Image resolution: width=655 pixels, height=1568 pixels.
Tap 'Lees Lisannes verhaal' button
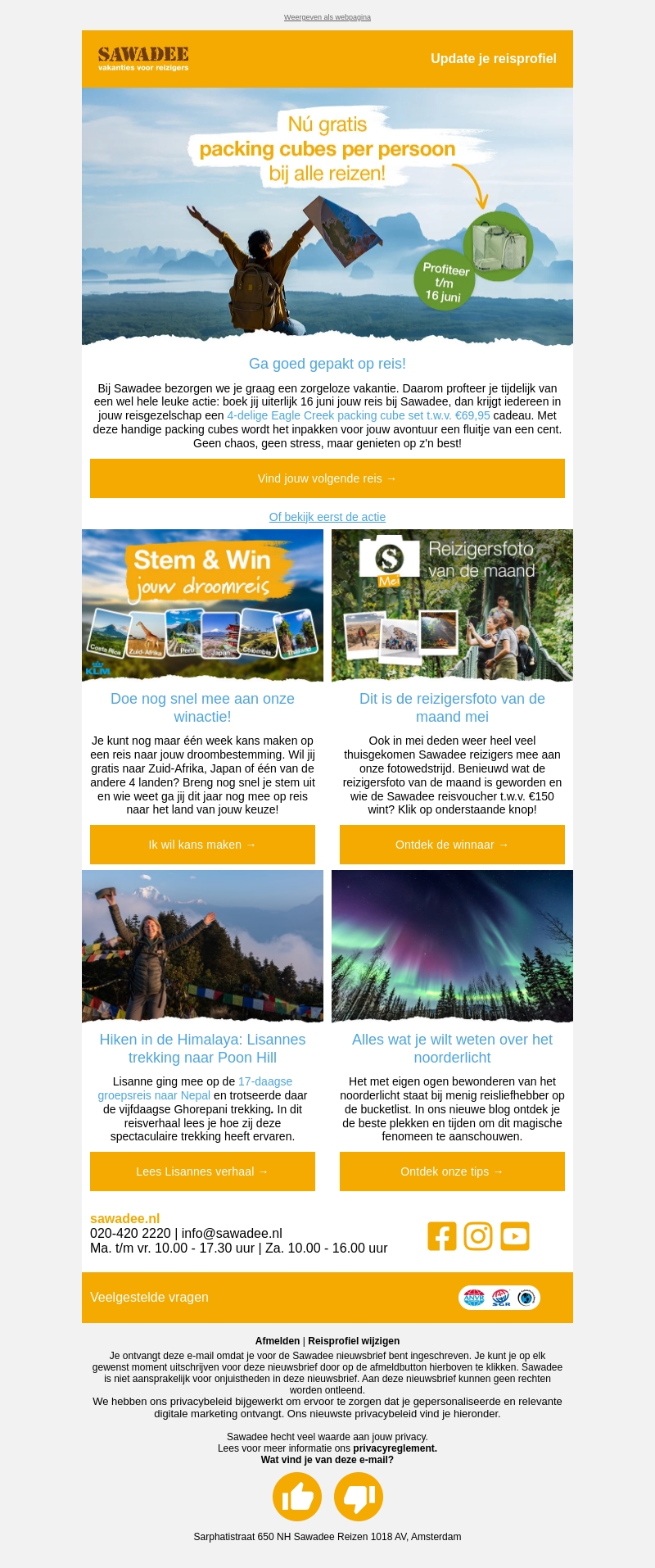click(x=202, y=1171)
